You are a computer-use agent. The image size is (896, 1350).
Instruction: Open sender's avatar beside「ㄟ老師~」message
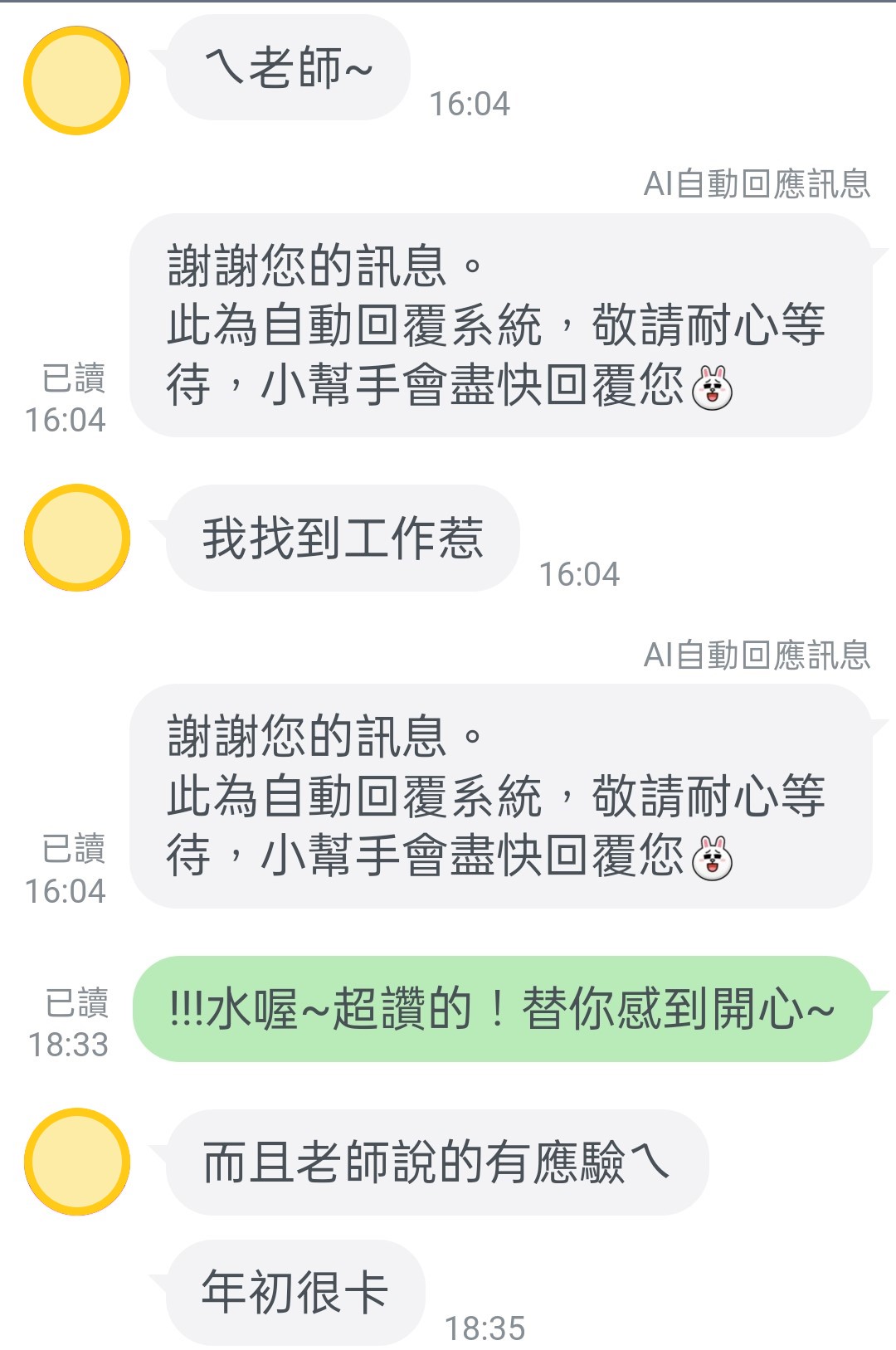pos(76,80)
